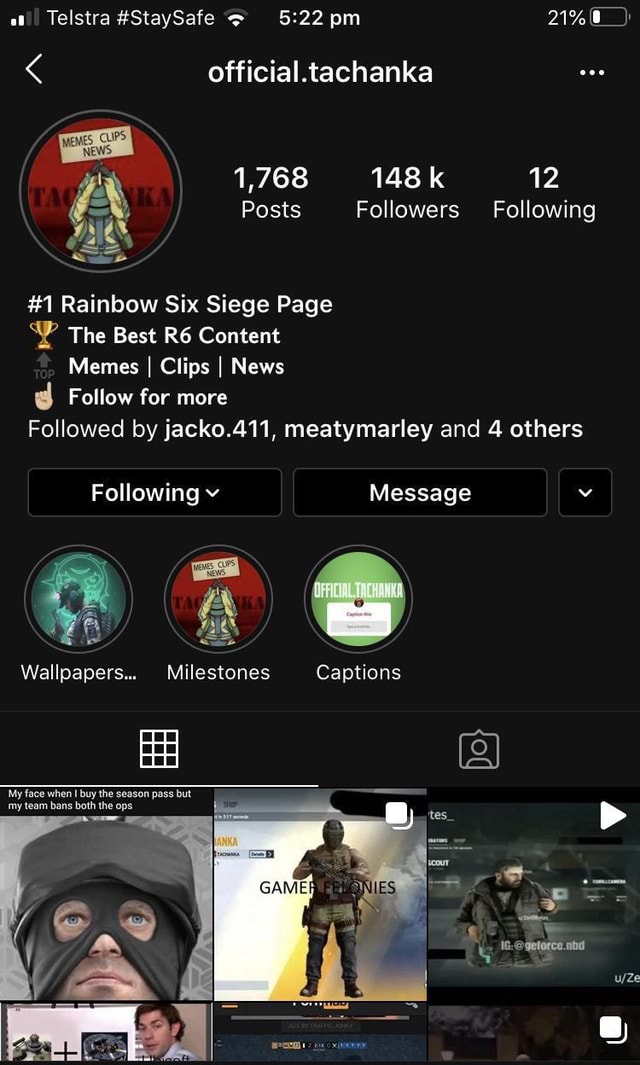Open the Gamer Felonies post

[320, 895]
